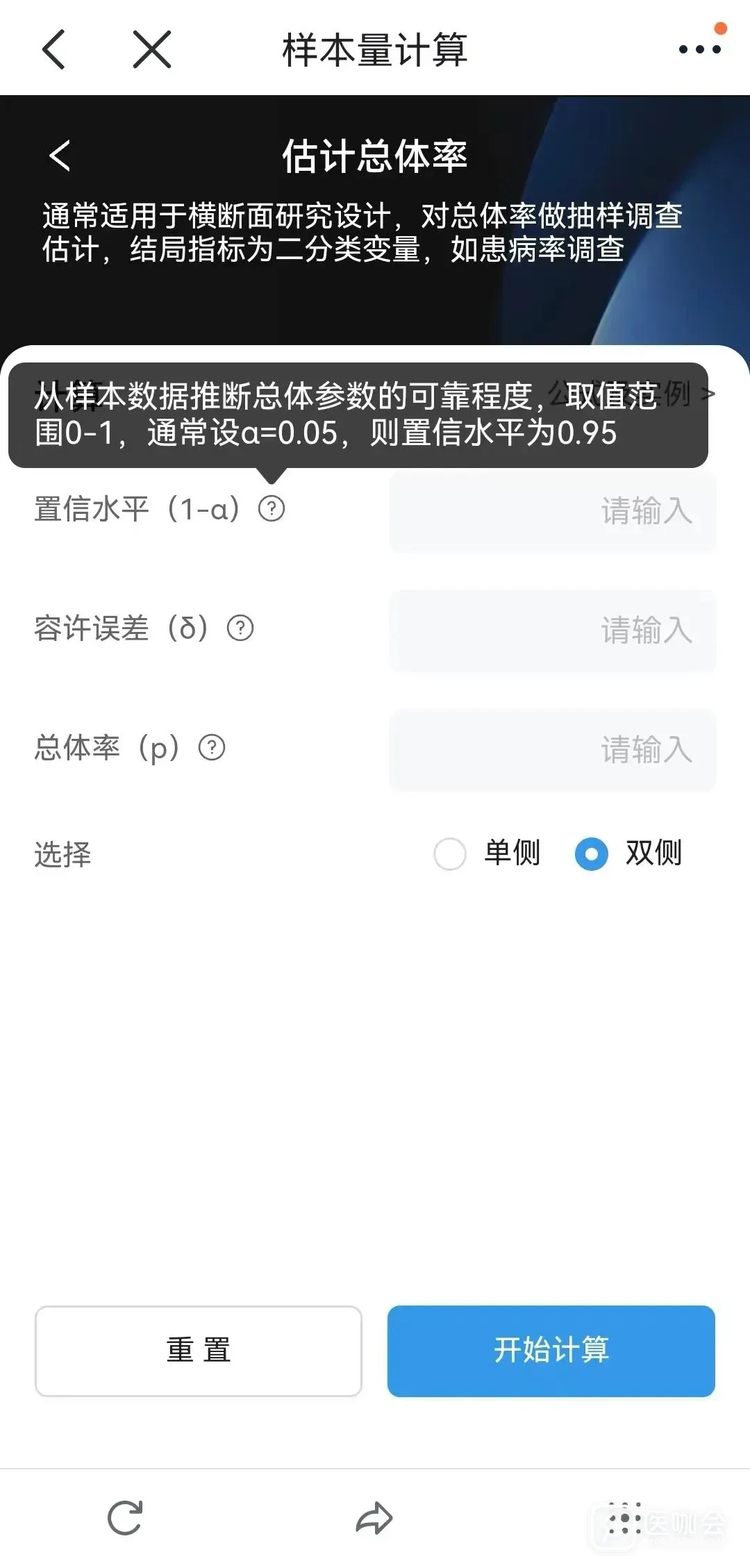
Task: Tap the back arrow on the 估计总体率 header
Action: pos(60,156)
